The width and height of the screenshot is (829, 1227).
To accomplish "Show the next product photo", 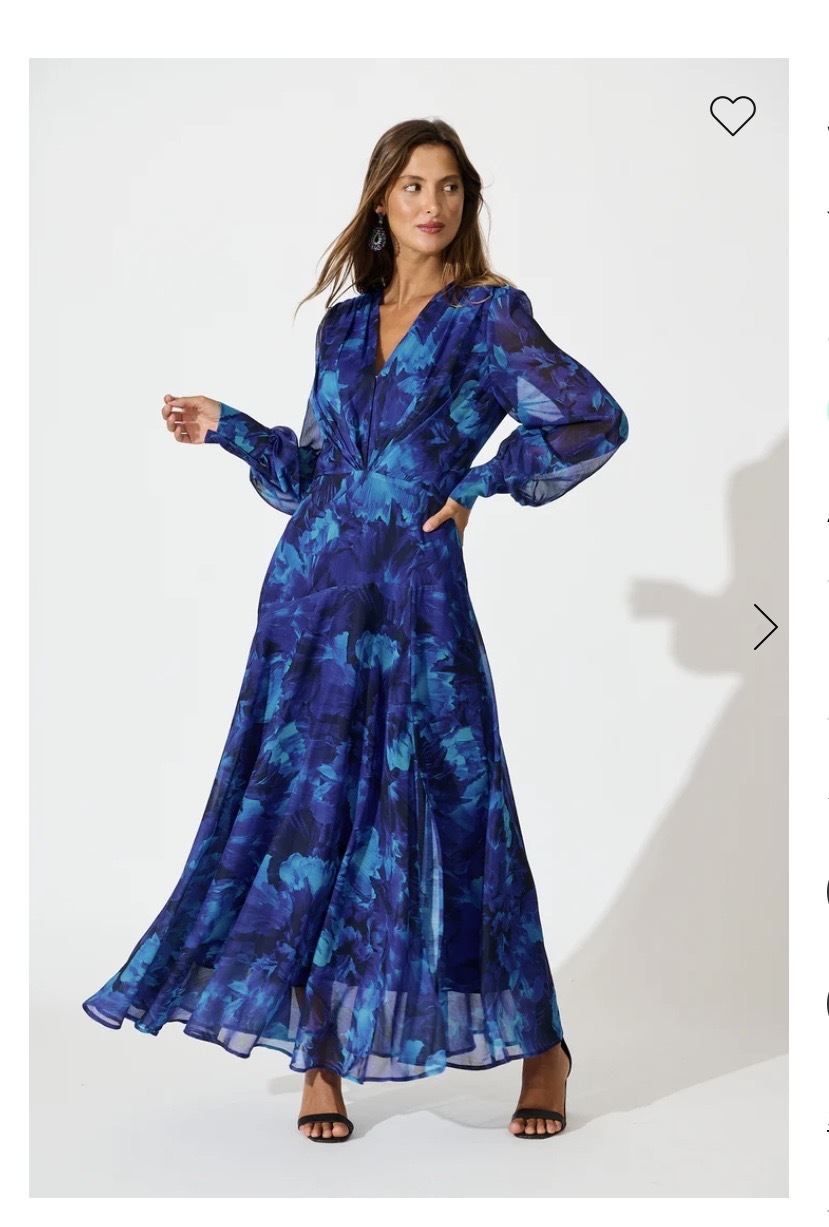I will tap(765, 627).
